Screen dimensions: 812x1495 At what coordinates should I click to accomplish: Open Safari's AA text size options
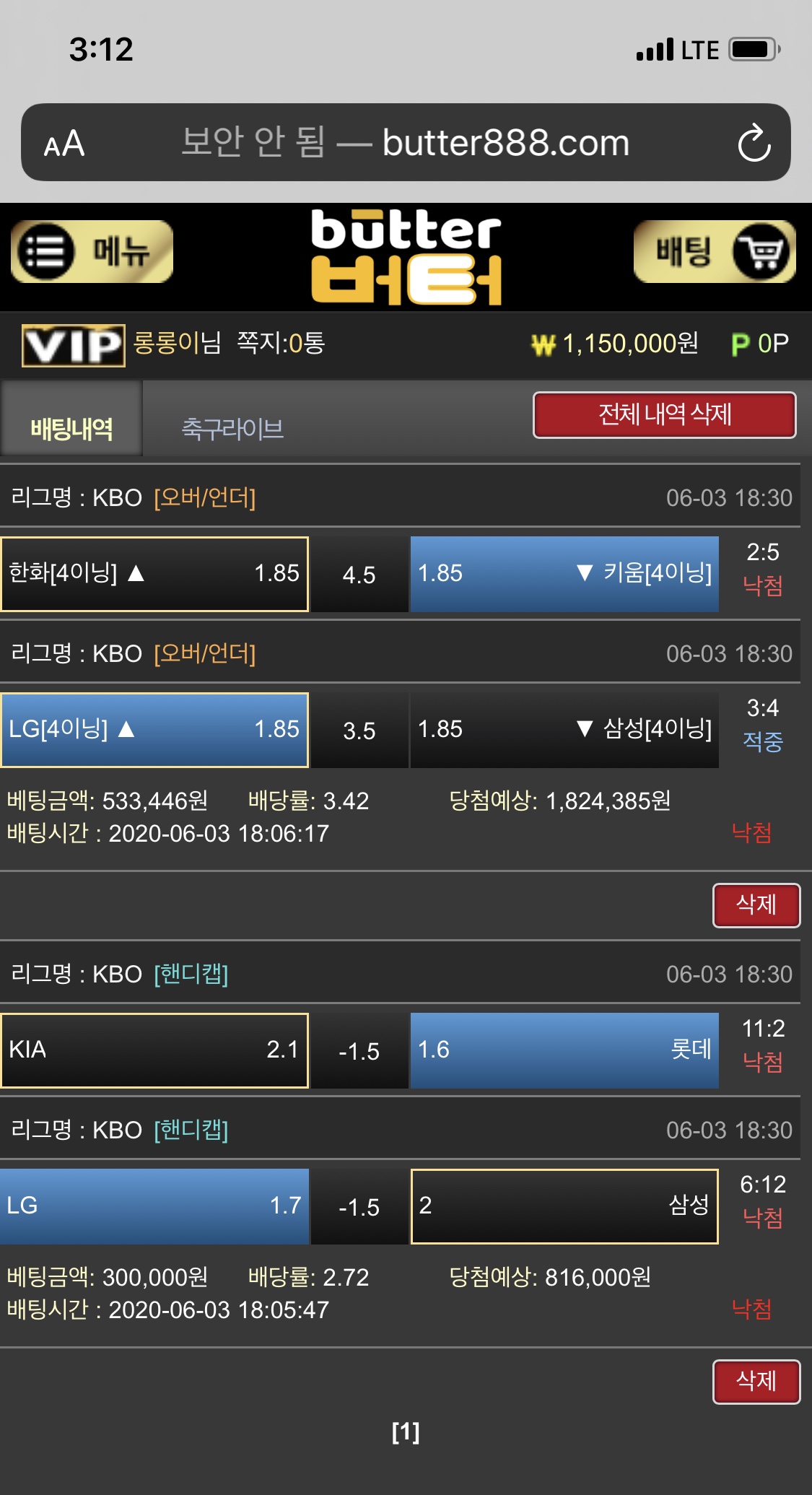[64, 143]
